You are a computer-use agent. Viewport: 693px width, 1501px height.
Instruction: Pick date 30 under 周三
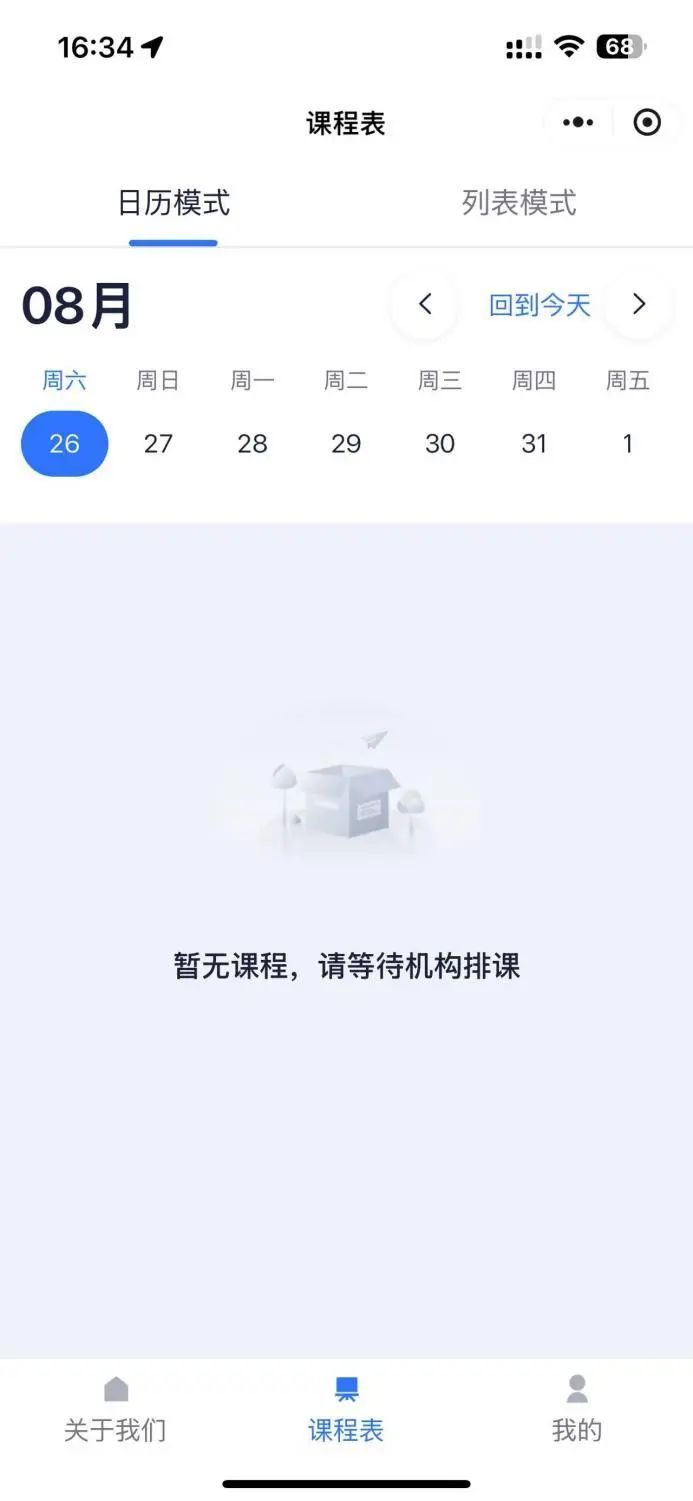pos(440,443)
